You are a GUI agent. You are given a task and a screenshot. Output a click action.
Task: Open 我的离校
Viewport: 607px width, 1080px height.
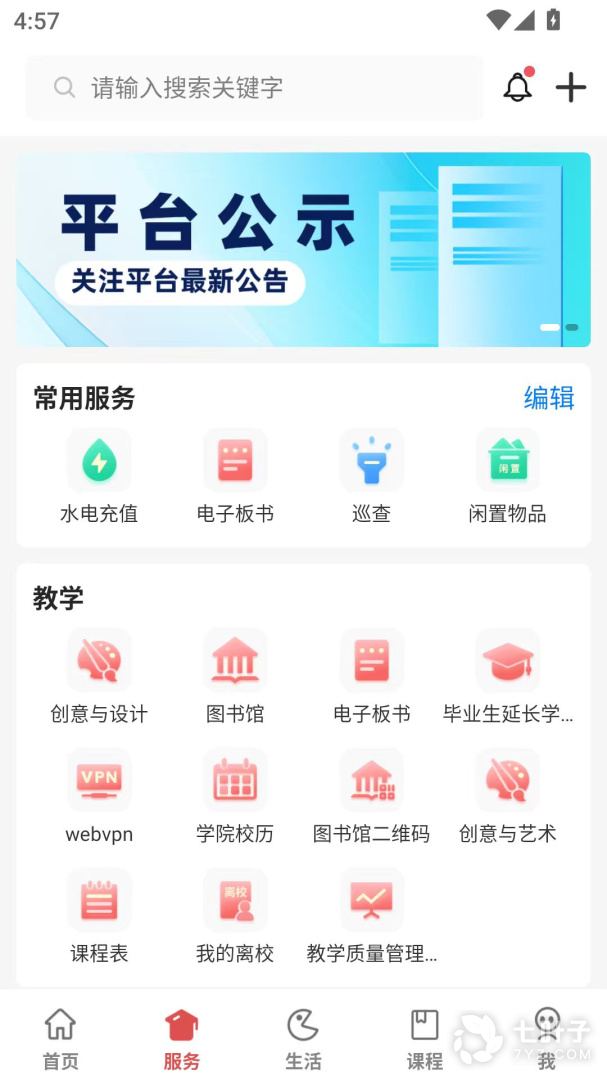tap(235, 916)
